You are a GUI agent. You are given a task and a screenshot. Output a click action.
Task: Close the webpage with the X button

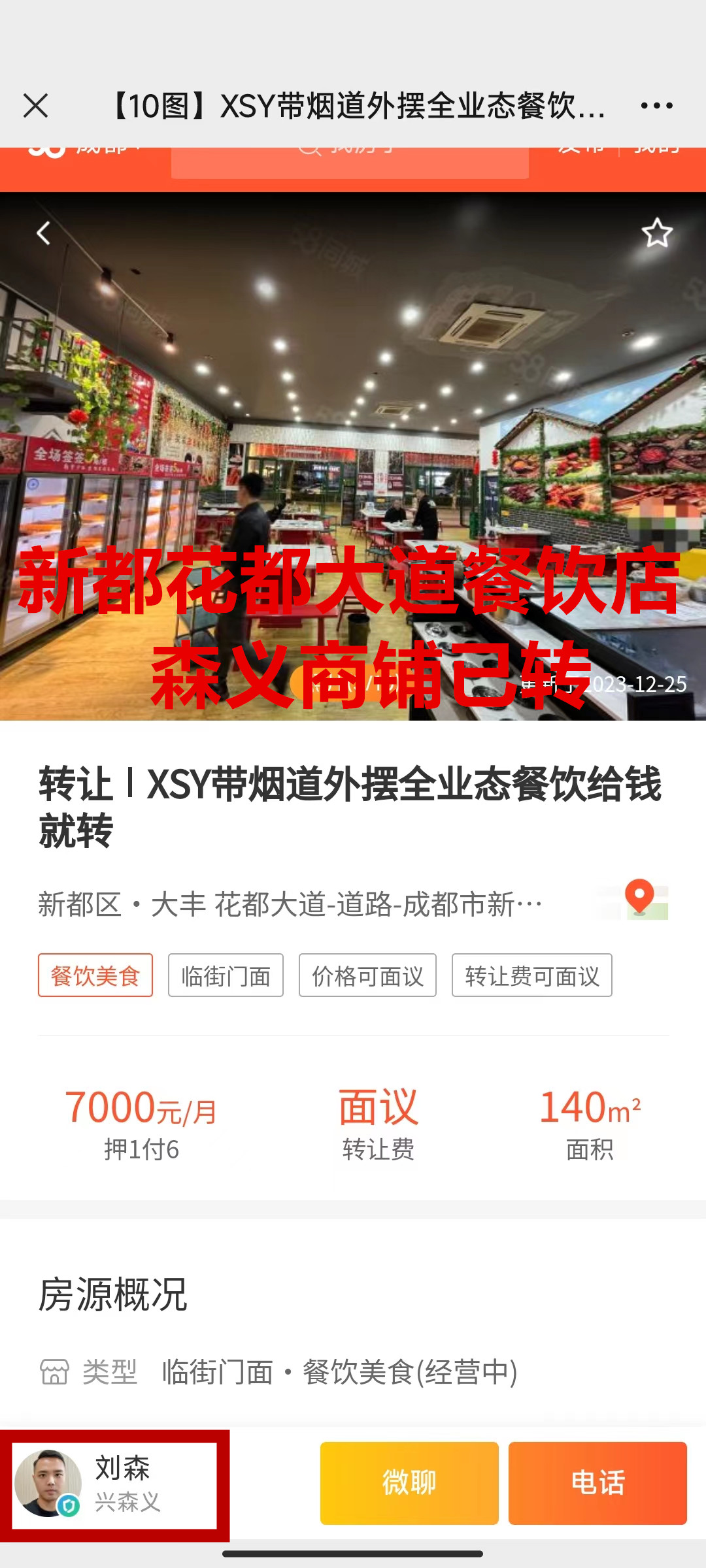coord(36,105)
